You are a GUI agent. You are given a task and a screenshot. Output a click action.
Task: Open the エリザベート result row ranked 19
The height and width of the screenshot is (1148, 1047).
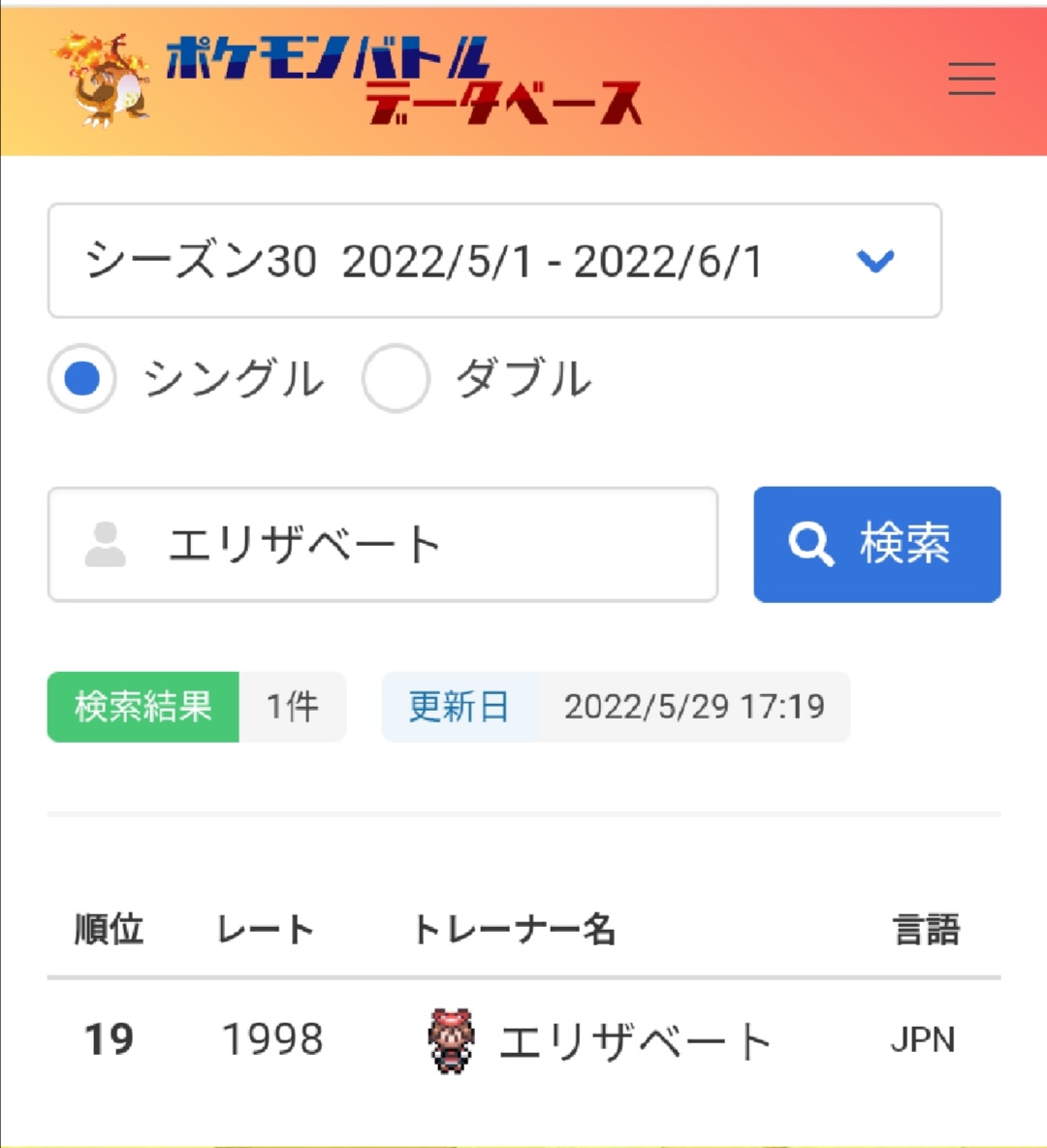pyautogui.click(x=523, y=1038)
